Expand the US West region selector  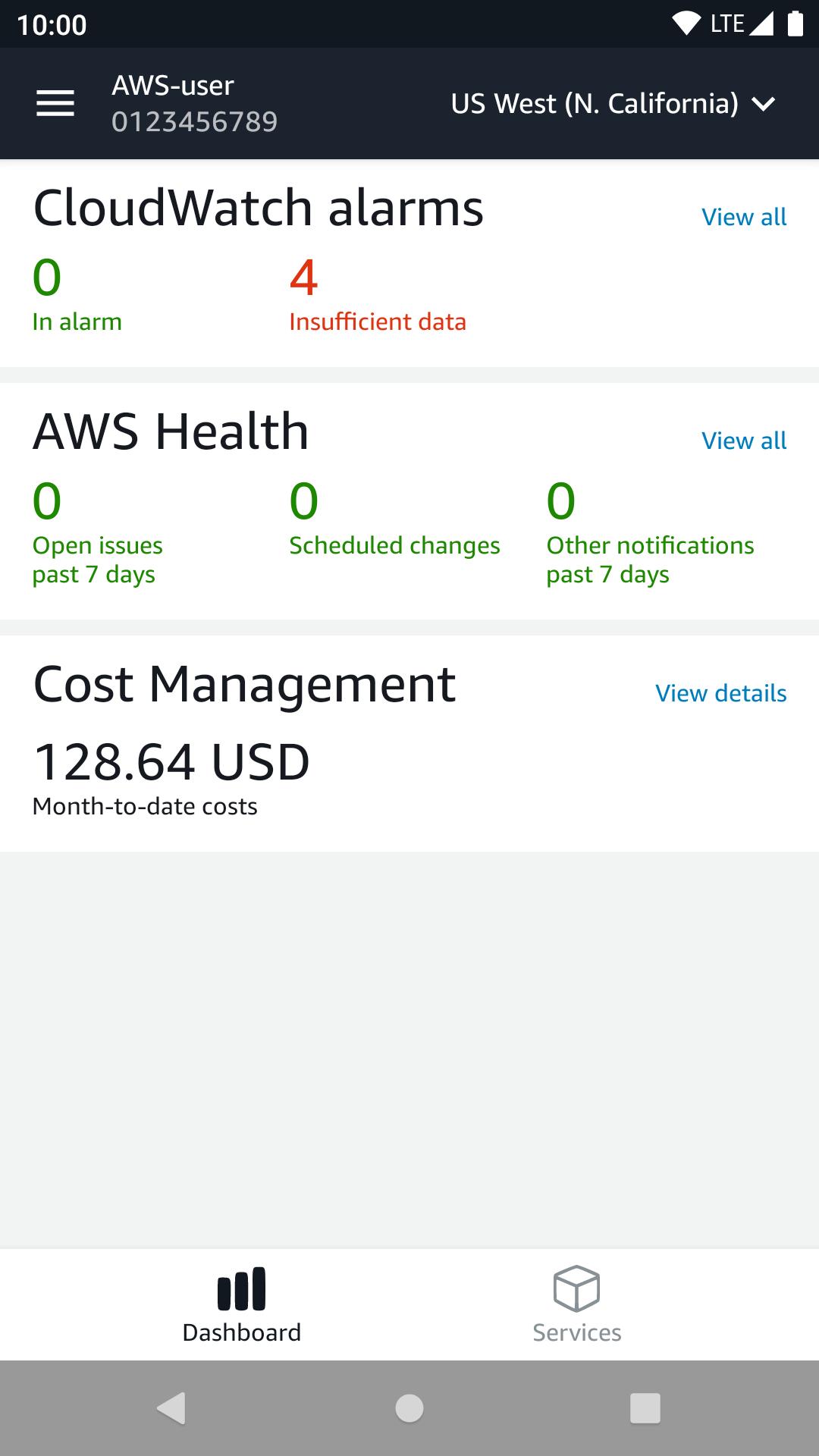613,103
